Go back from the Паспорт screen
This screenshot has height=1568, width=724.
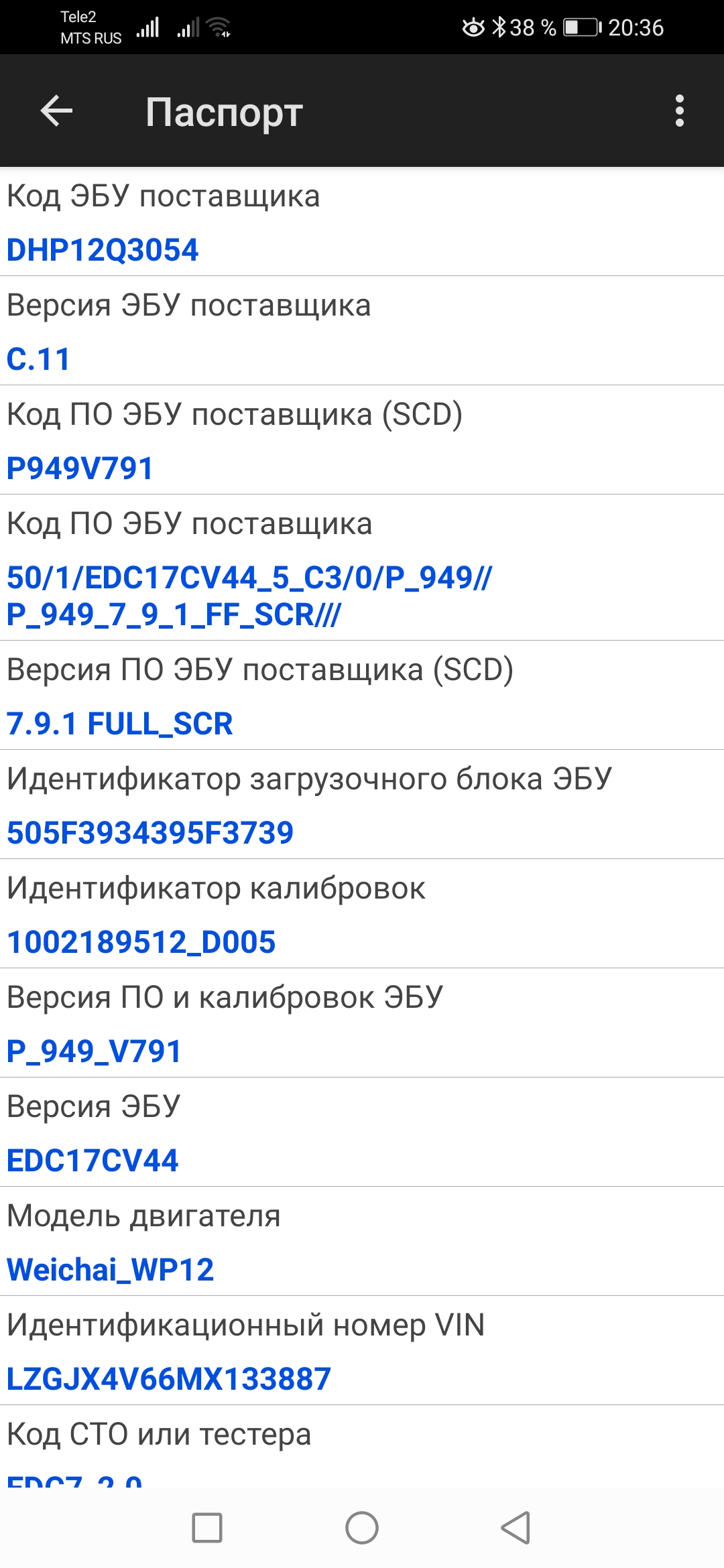pyautogui.click(x=56, y=111)
